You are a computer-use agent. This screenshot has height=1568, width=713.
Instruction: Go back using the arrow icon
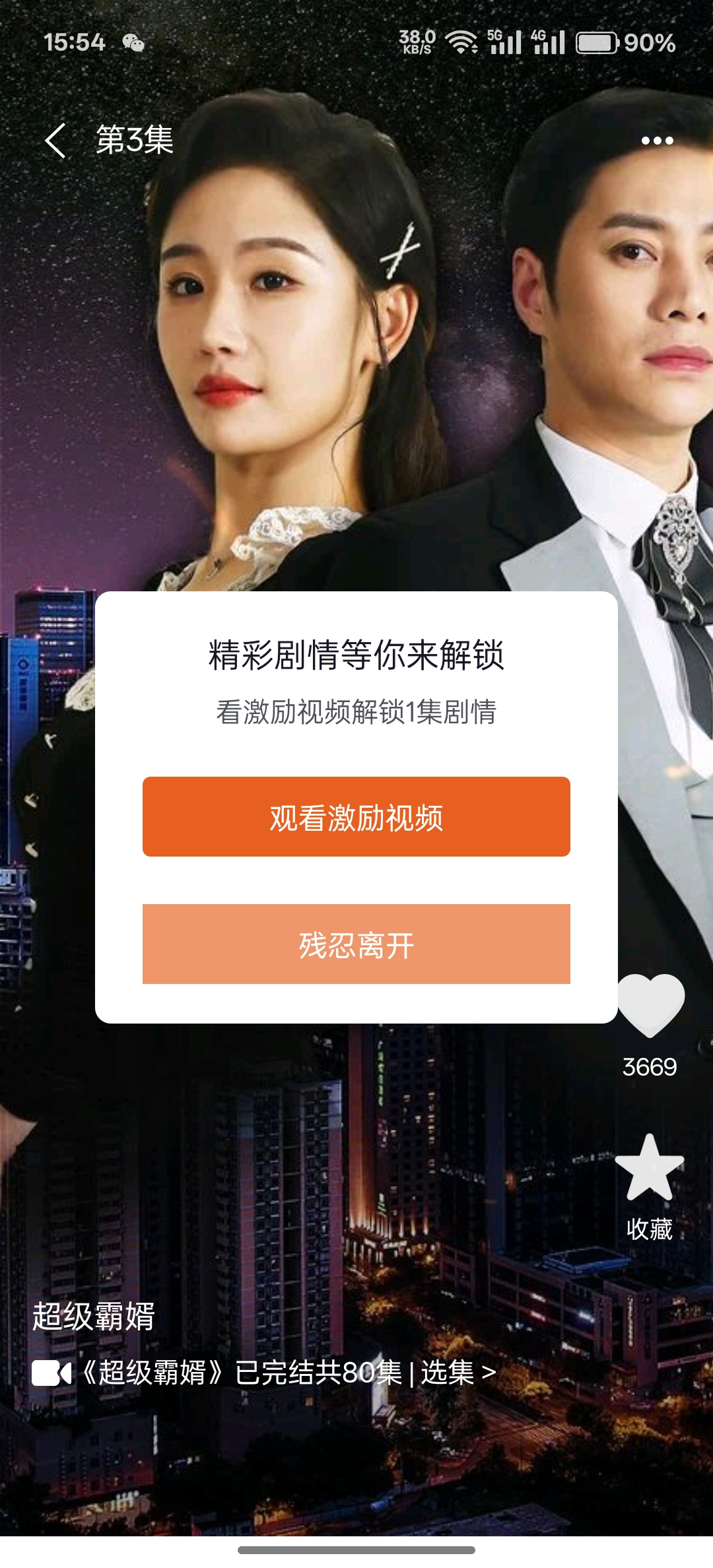point(55,141)
